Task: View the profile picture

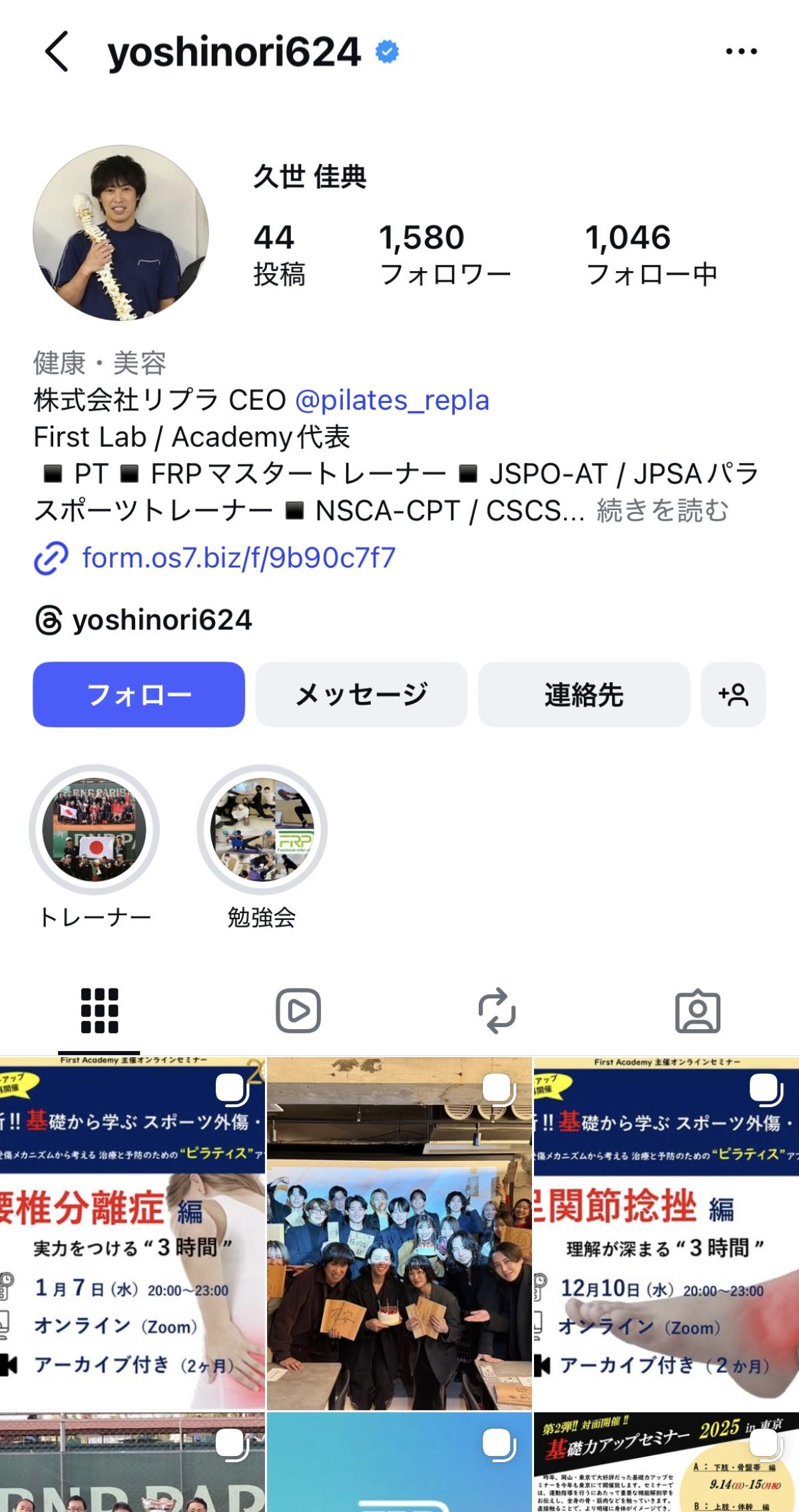Action: click(121, 233)
